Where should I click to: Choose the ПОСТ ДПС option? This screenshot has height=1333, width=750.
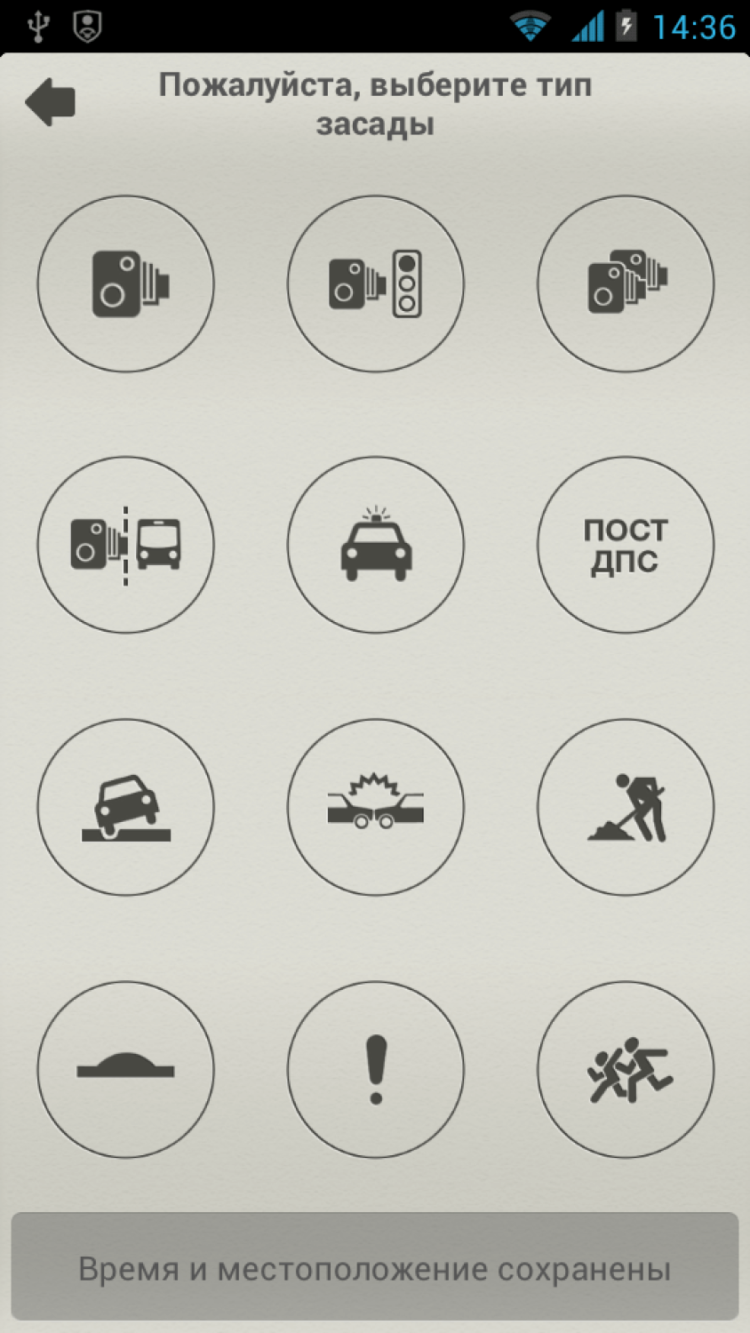[x=625, y=545]
